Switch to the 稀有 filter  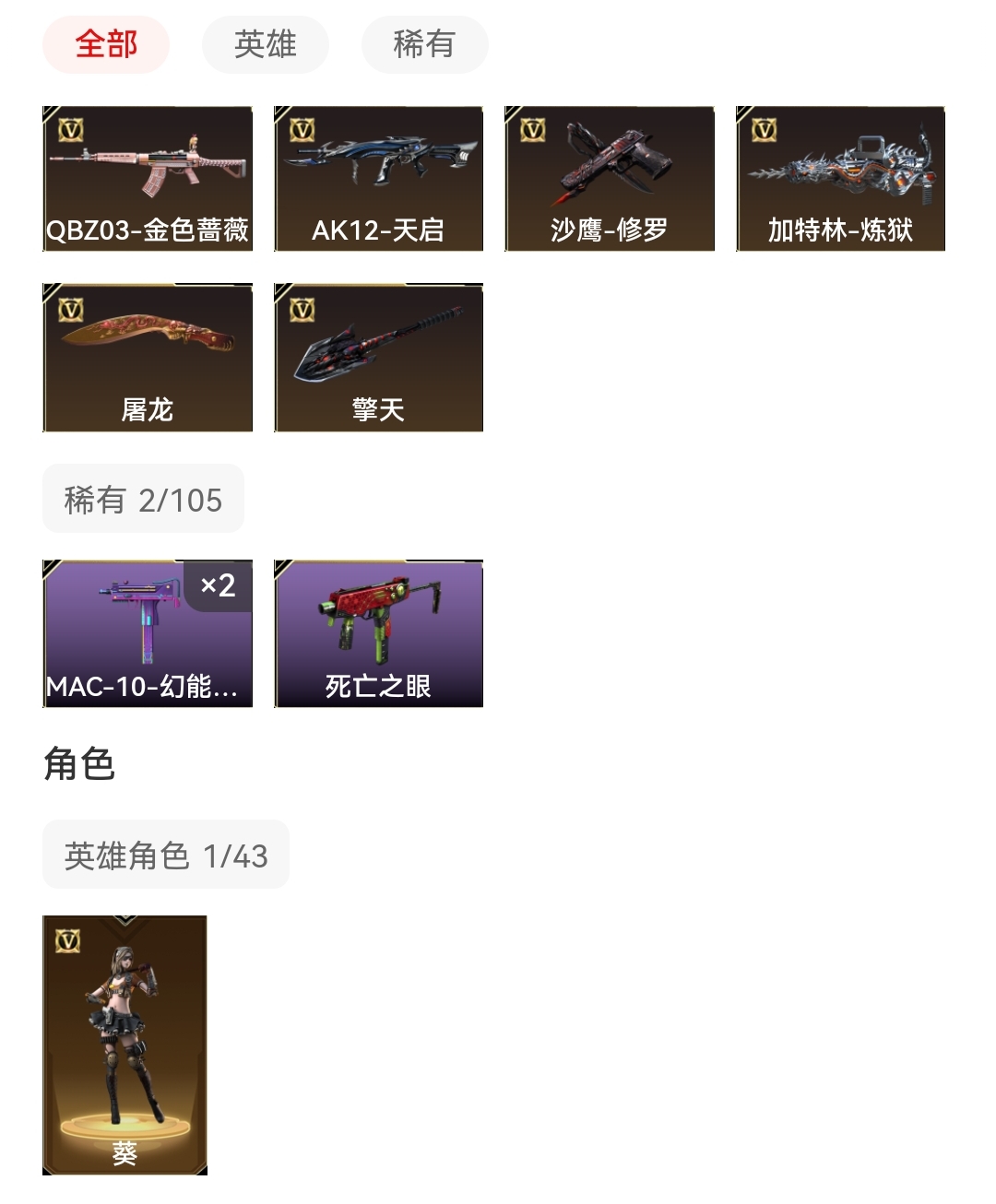coord(424,44)
